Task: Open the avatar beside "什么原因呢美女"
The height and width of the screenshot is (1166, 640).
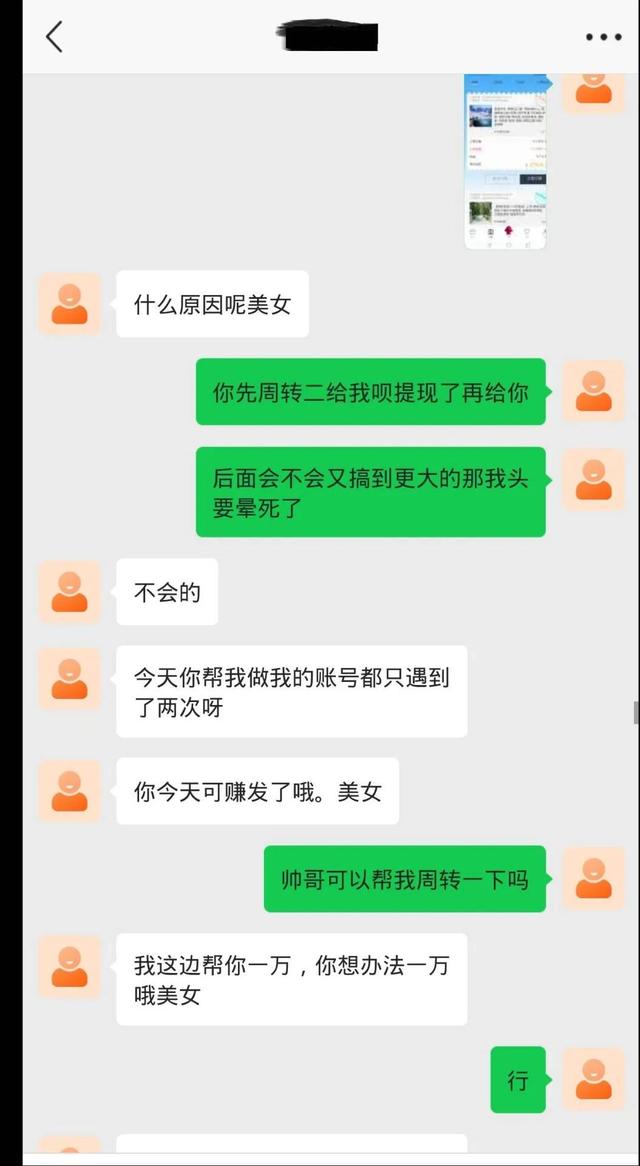Action: (x=70, y=304)
